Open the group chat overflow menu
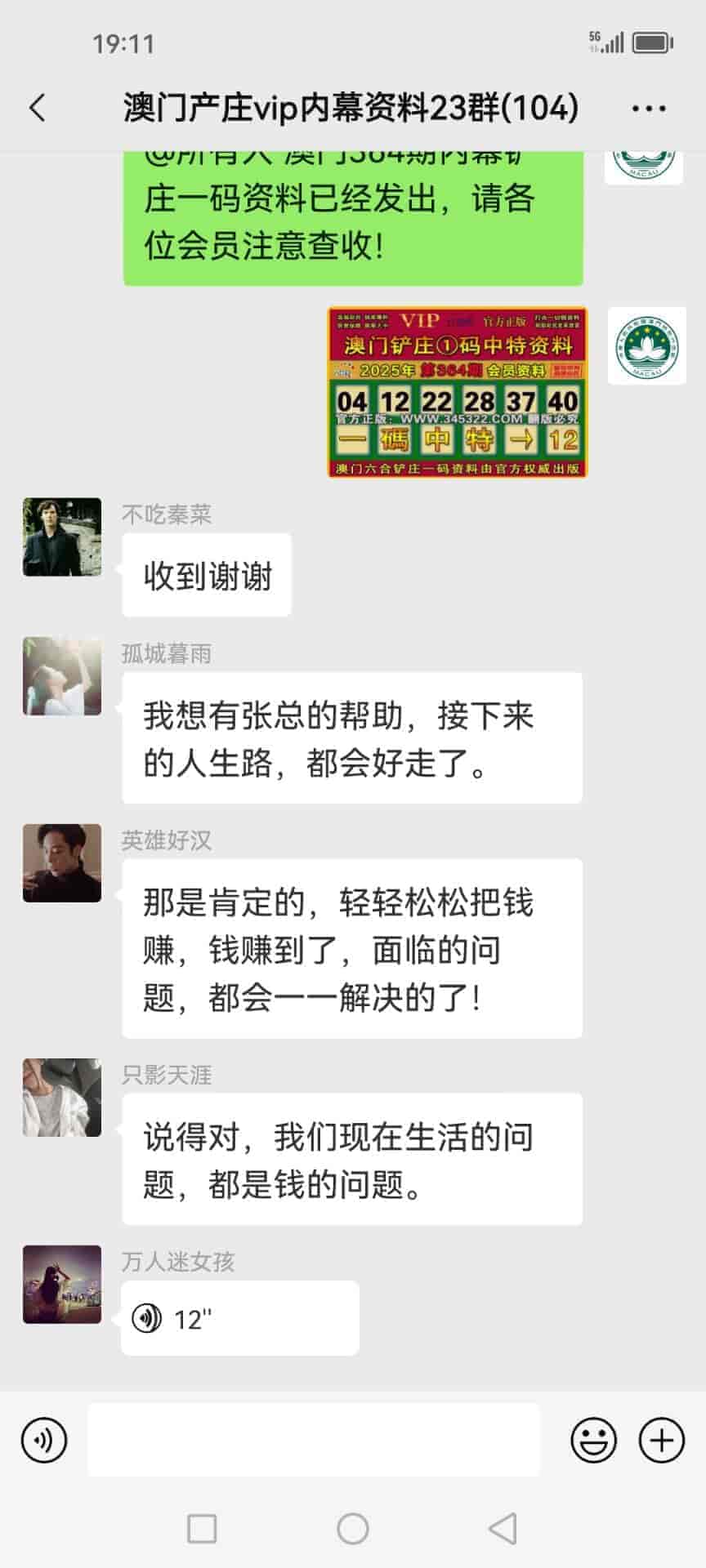This screenshot has height=1568, width=706. click(649, 108)
